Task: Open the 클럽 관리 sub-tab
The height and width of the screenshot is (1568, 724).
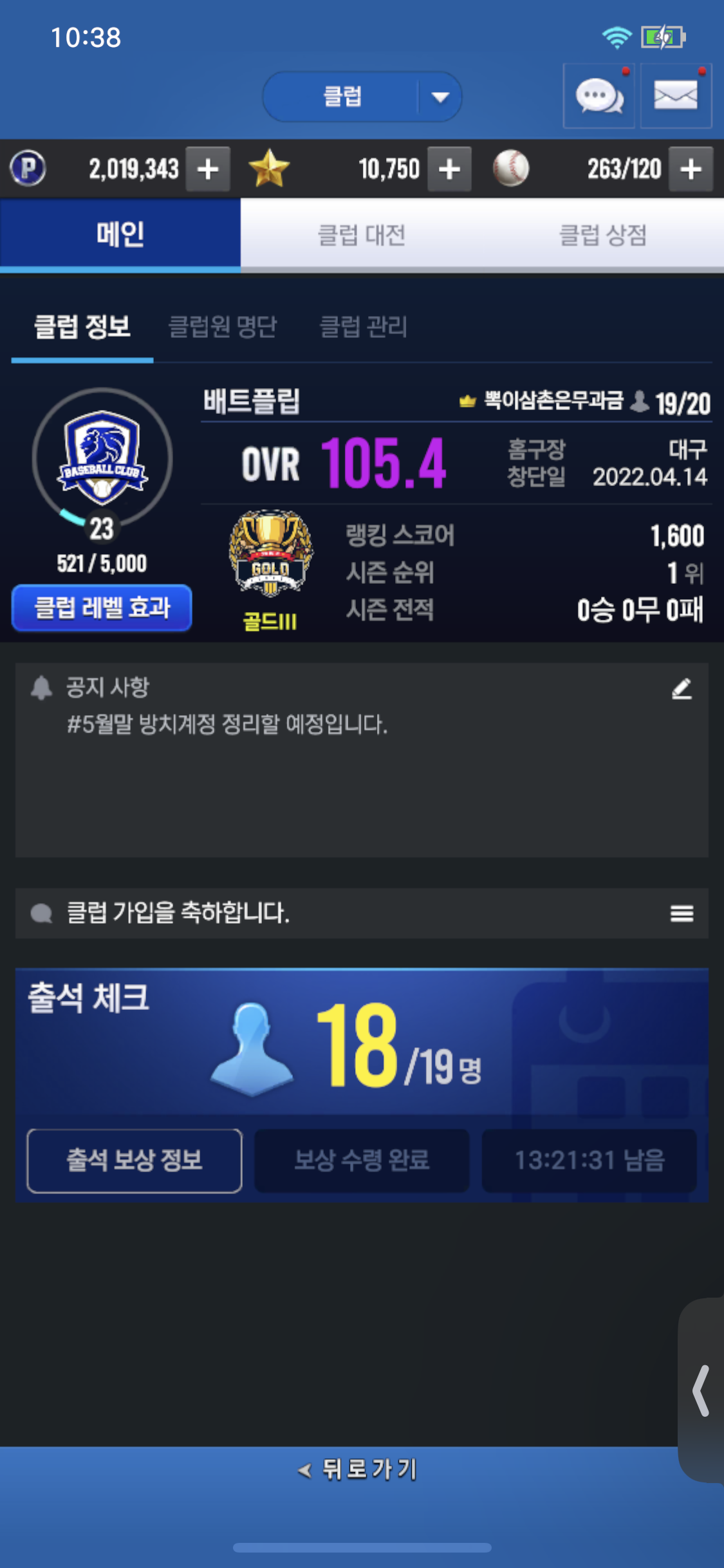Action: click(364, 326)
